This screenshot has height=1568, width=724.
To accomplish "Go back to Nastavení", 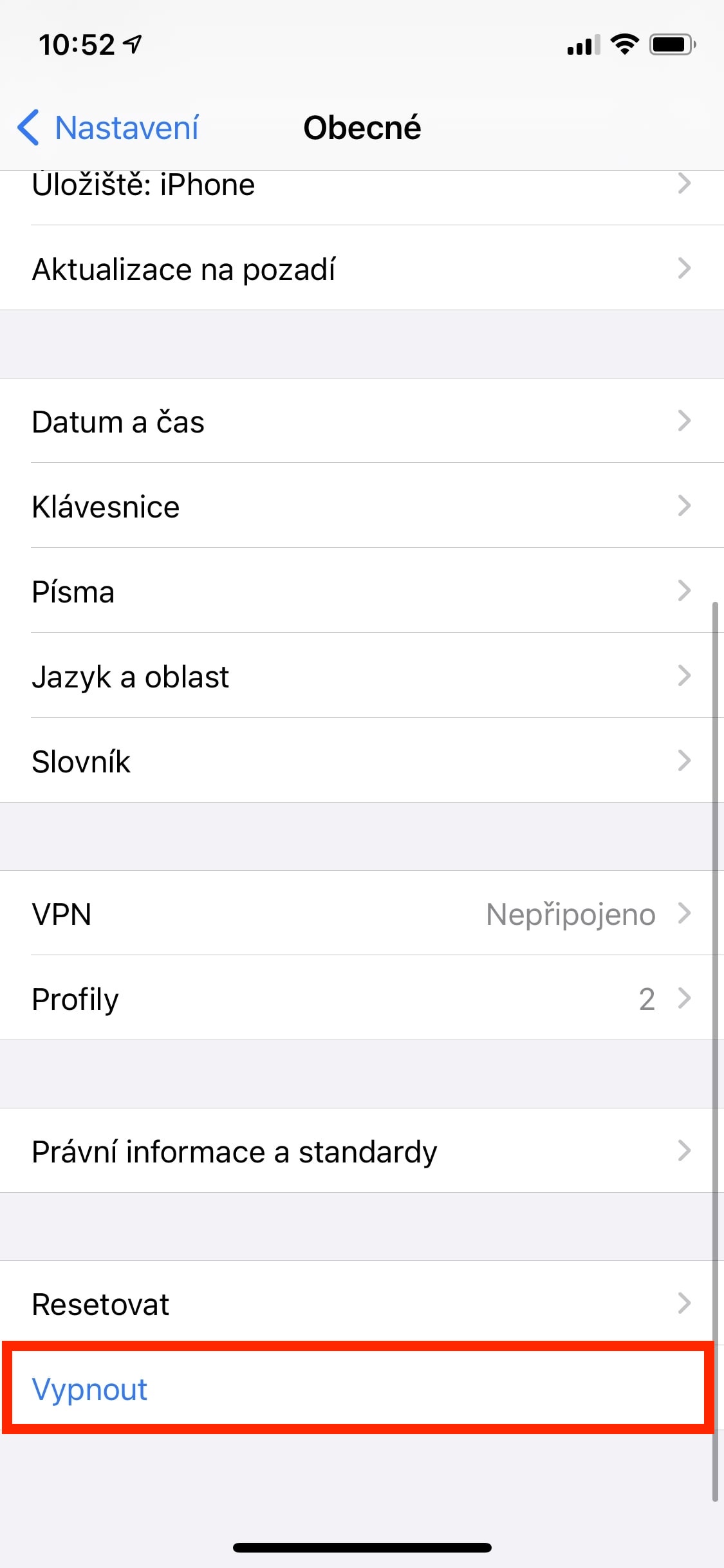I will (108, 127).
